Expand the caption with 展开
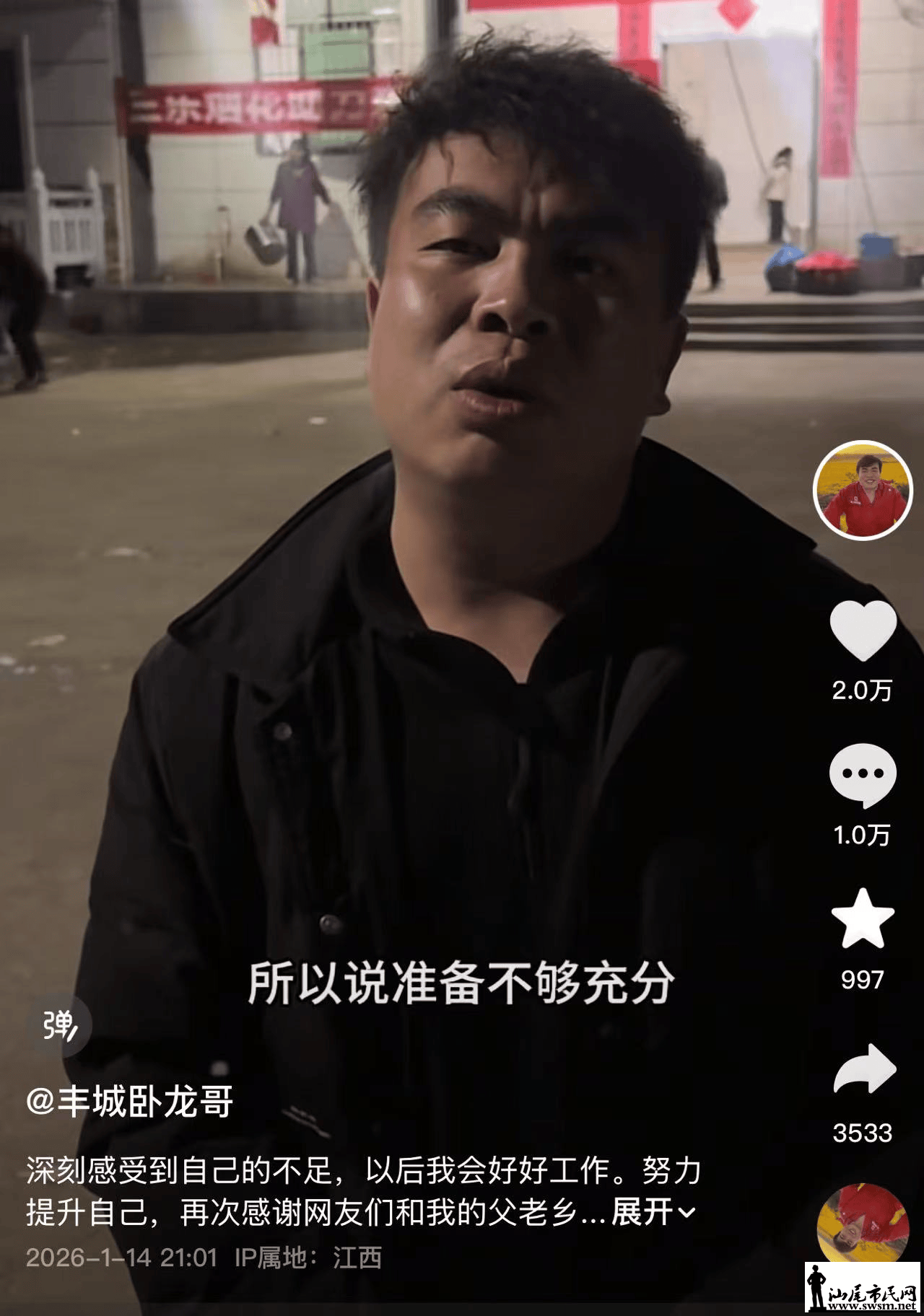 653,1213
